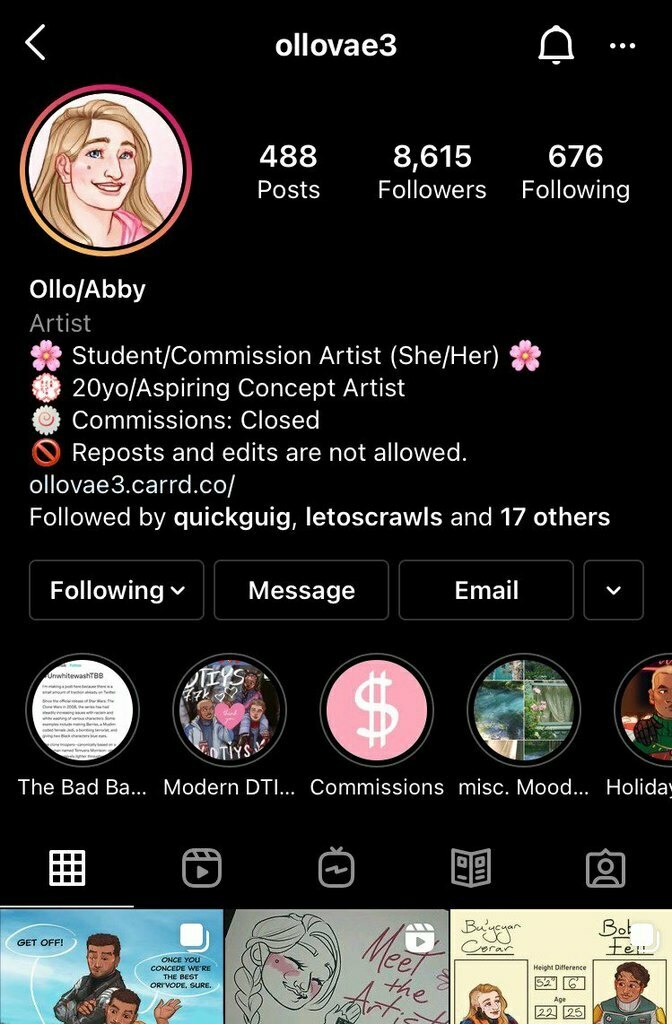Expand suggested accounts chevron button
The image size is (672, 1024).
(x=613, y=590)
